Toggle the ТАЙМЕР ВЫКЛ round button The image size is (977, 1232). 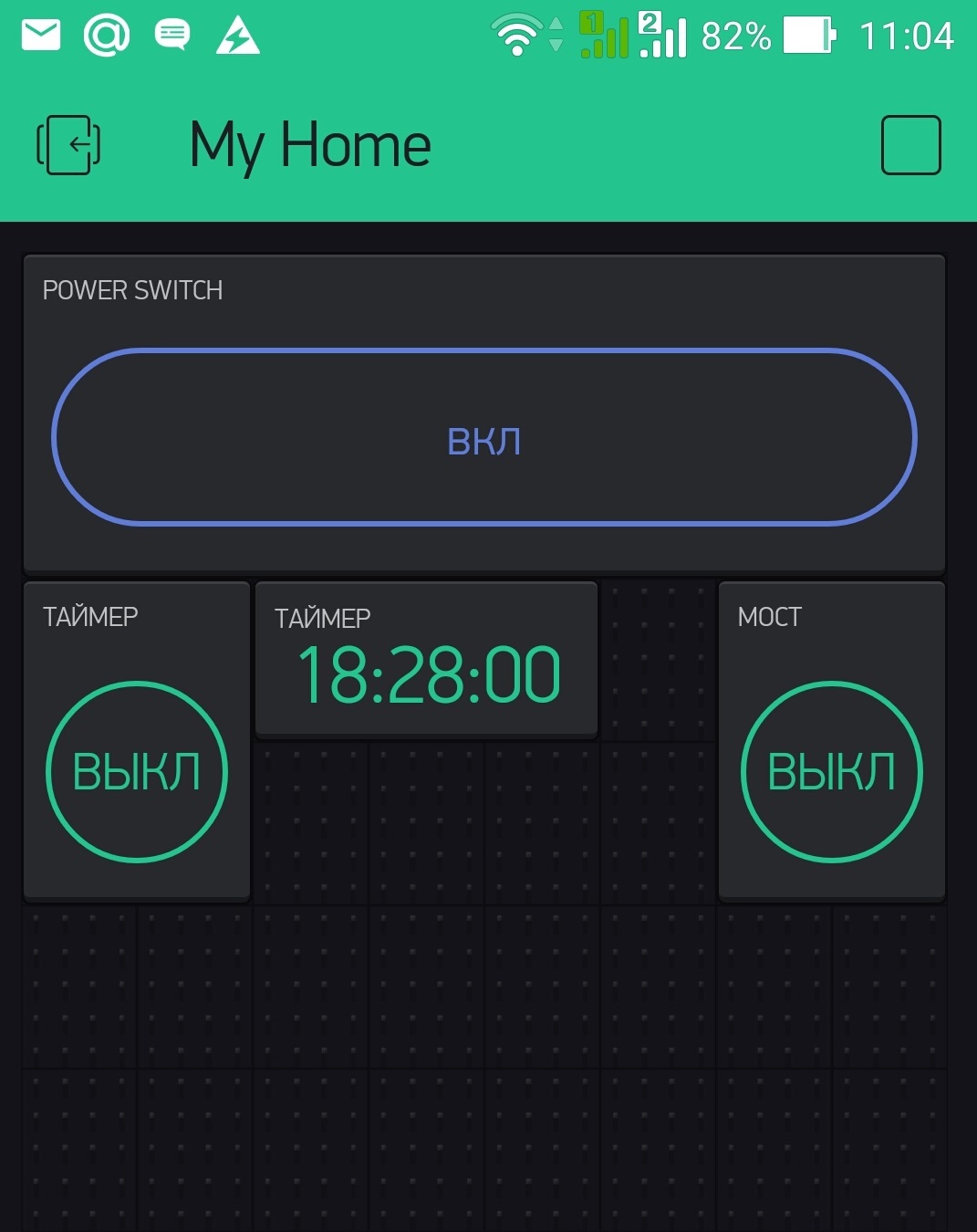137,771
